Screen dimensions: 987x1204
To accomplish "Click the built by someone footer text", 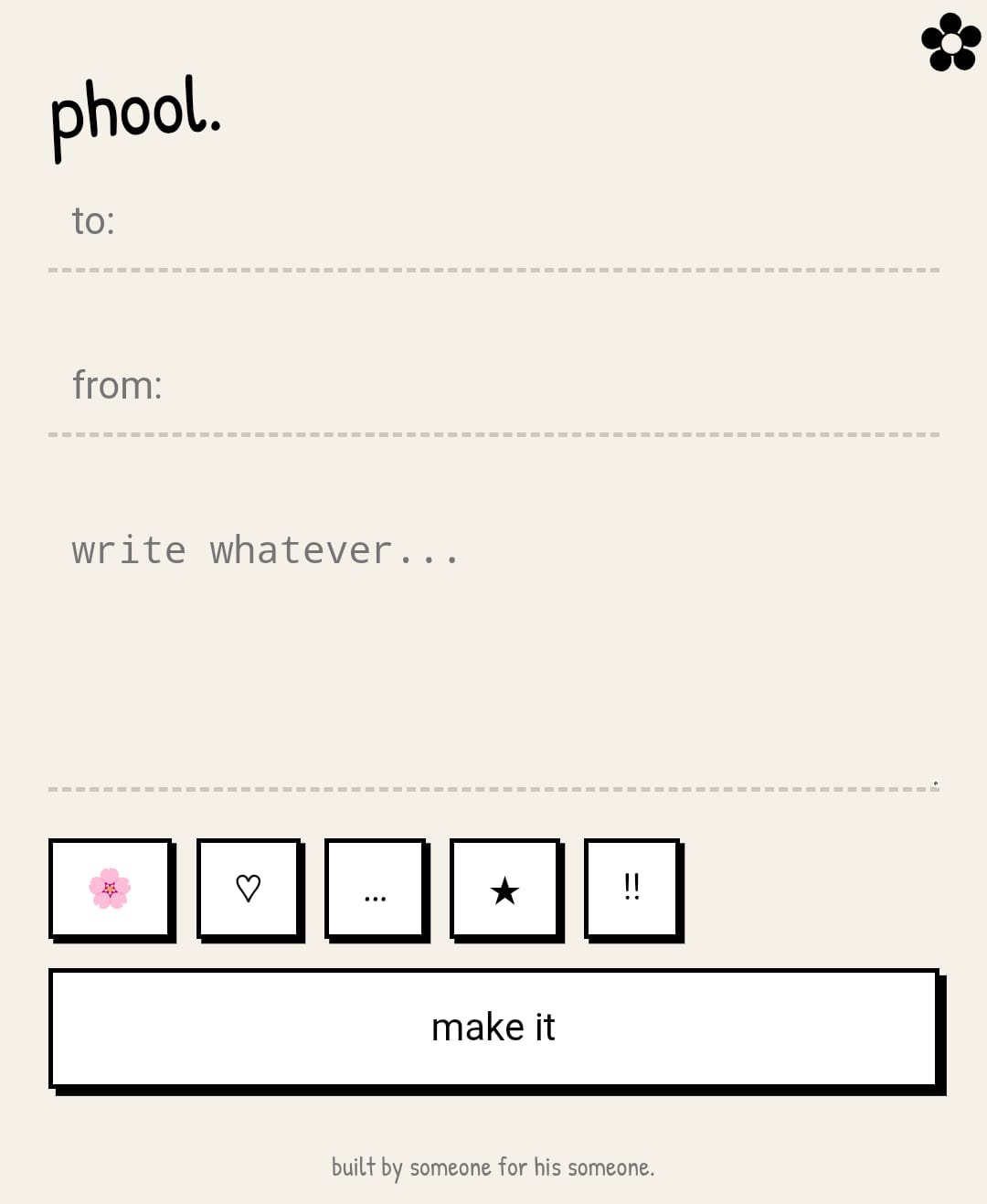I will 493,1167.
